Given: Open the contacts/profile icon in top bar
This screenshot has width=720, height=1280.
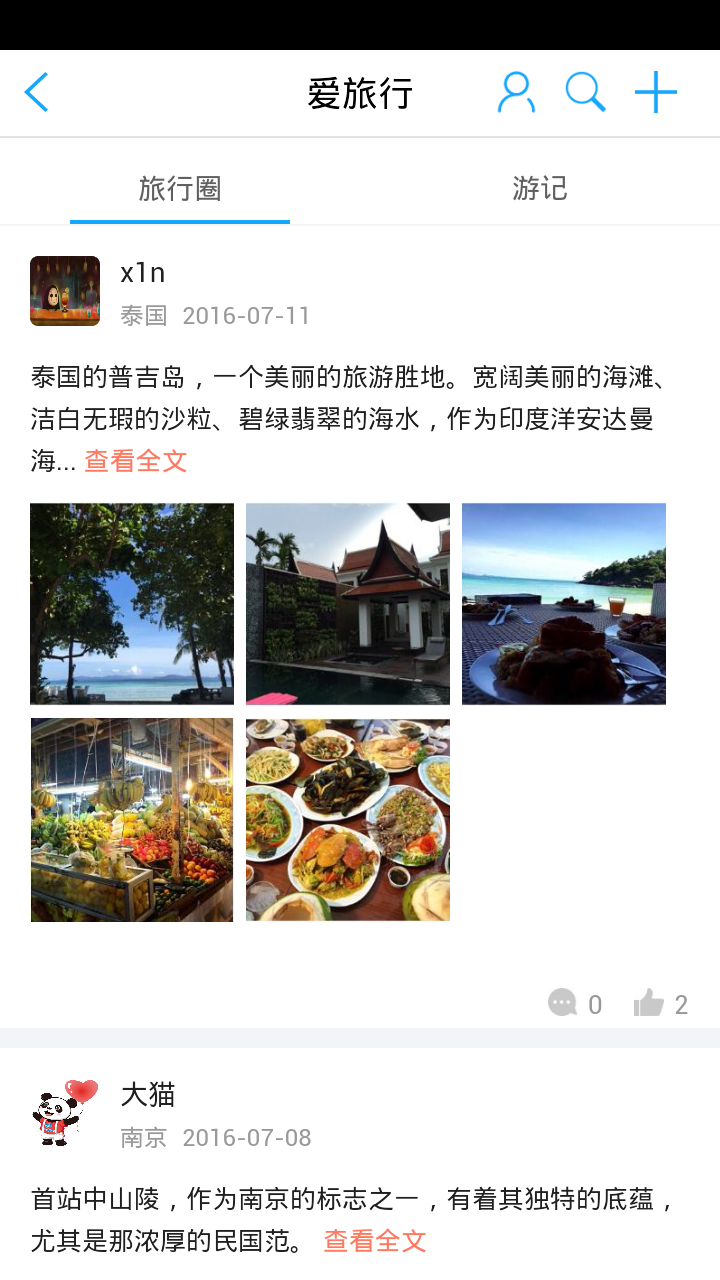Looking at the screenshot, I should point(516,92).
